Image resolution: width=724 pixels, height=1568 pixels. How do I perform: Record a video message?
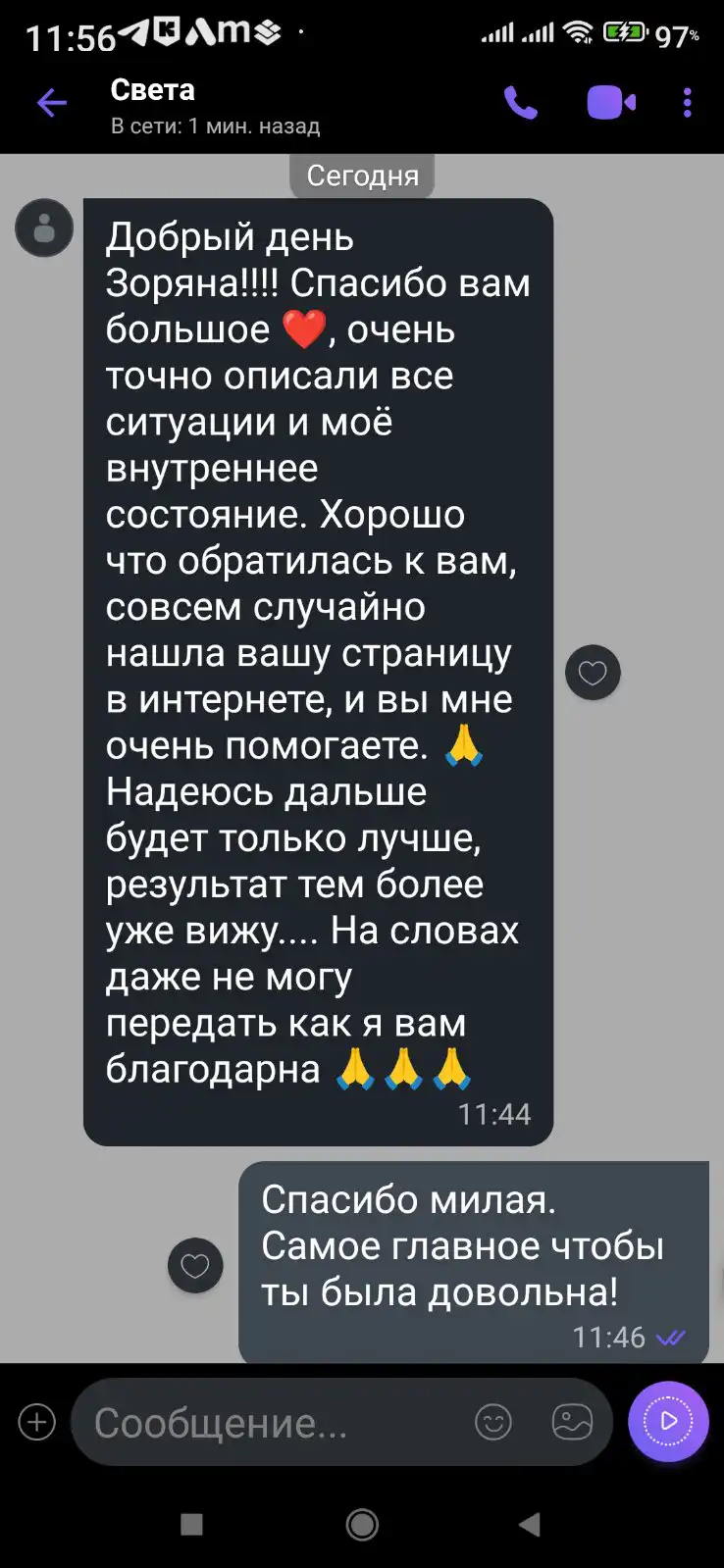[x=668, y=1421]
